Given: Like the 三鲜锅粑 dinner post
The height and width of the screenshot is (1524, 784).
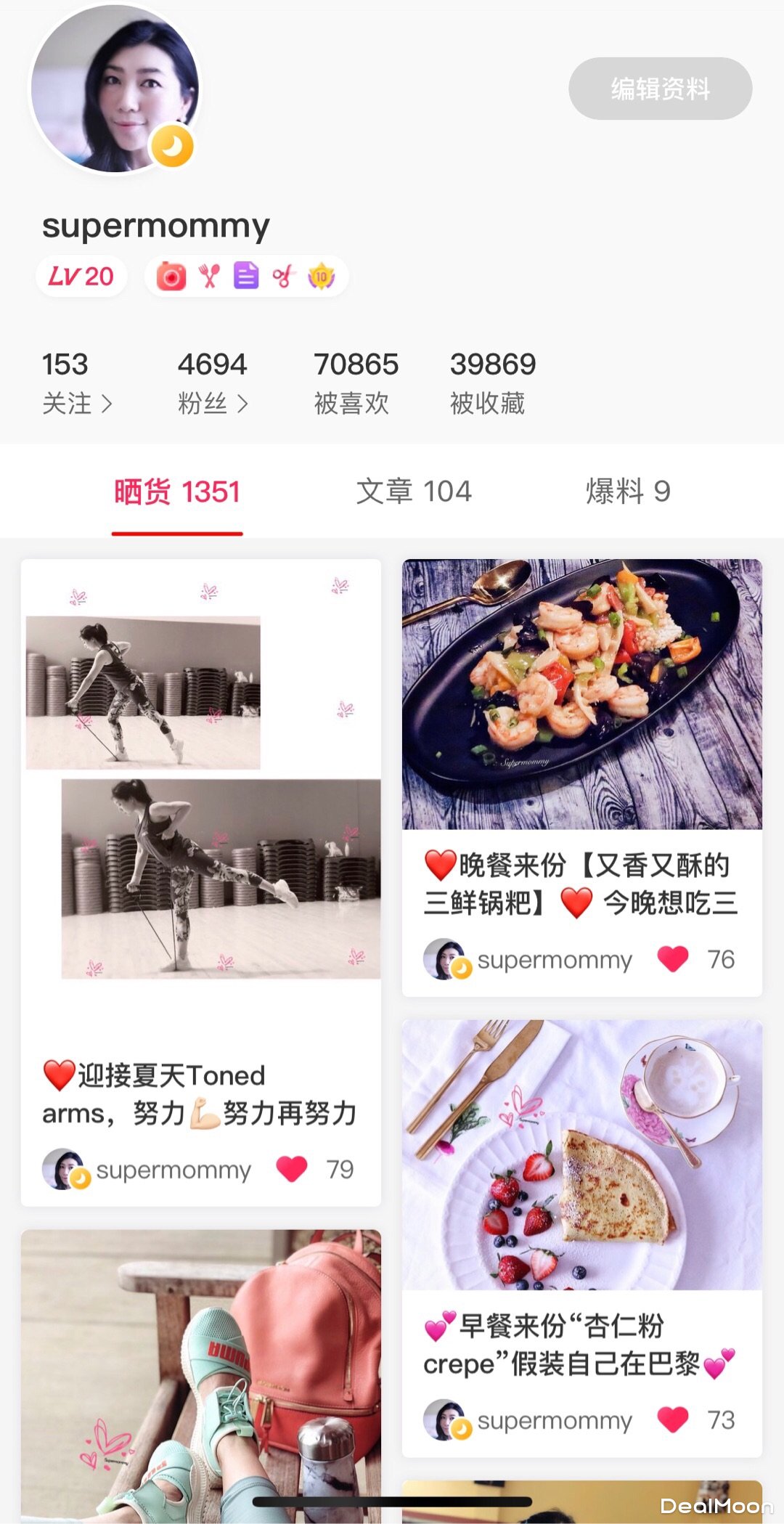Looking at the screenshot, I should [673, 959].
